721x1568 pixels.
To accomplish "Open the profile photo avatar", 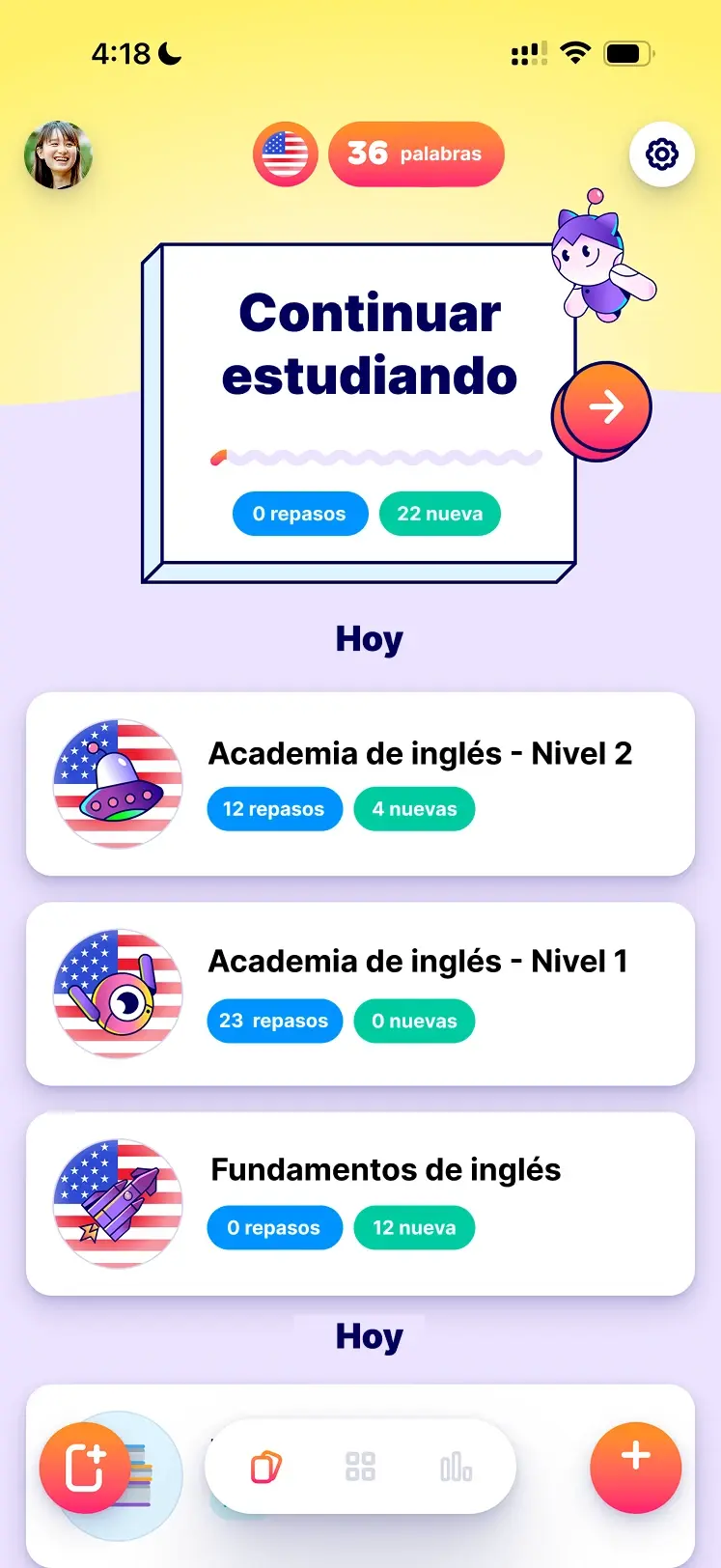I will pyautogui.click(x=58, y=154).
